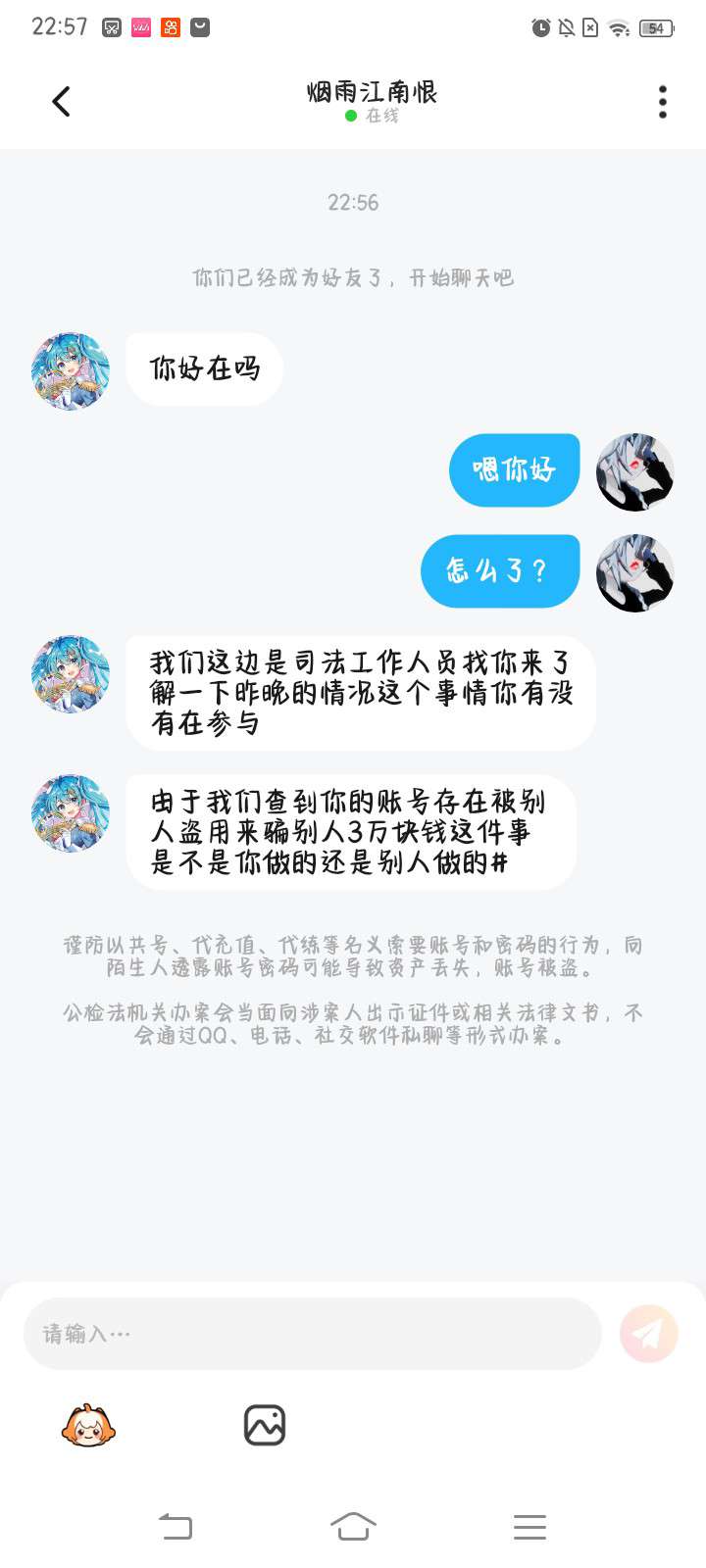
Task: Send the message with the paper plane button
Action: (x=648, y=1334)
